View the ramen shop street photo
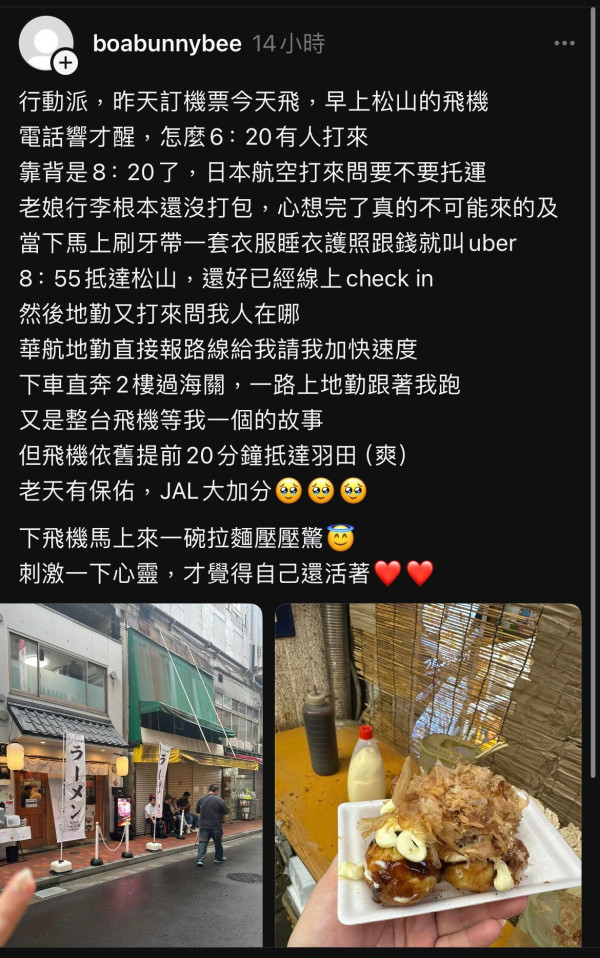 [131, 774]
